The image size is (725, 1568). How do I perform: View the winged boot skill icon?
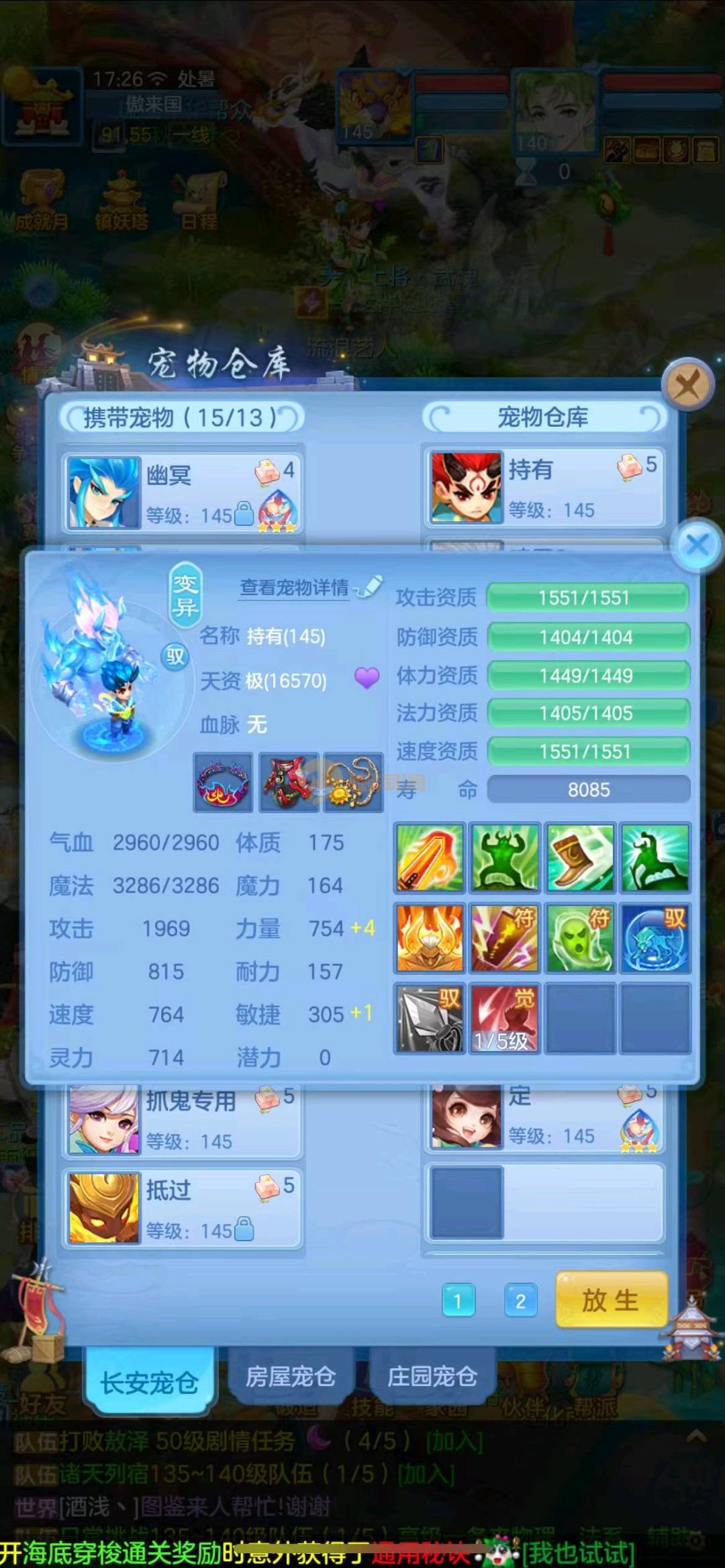click(x=580, y=858)
